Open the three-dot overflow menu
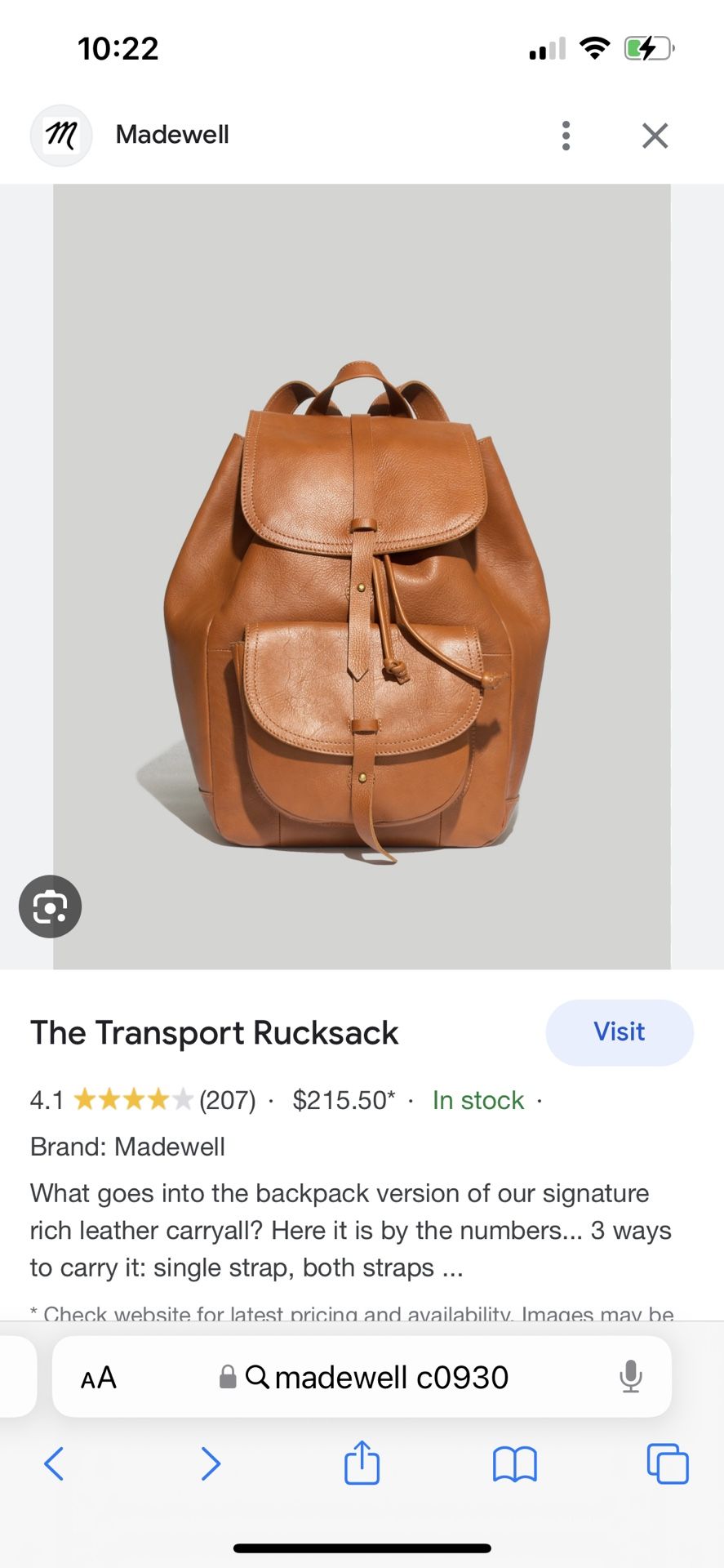The height and width of the screenshot is (1568, 724). click(x=566, y=136)
